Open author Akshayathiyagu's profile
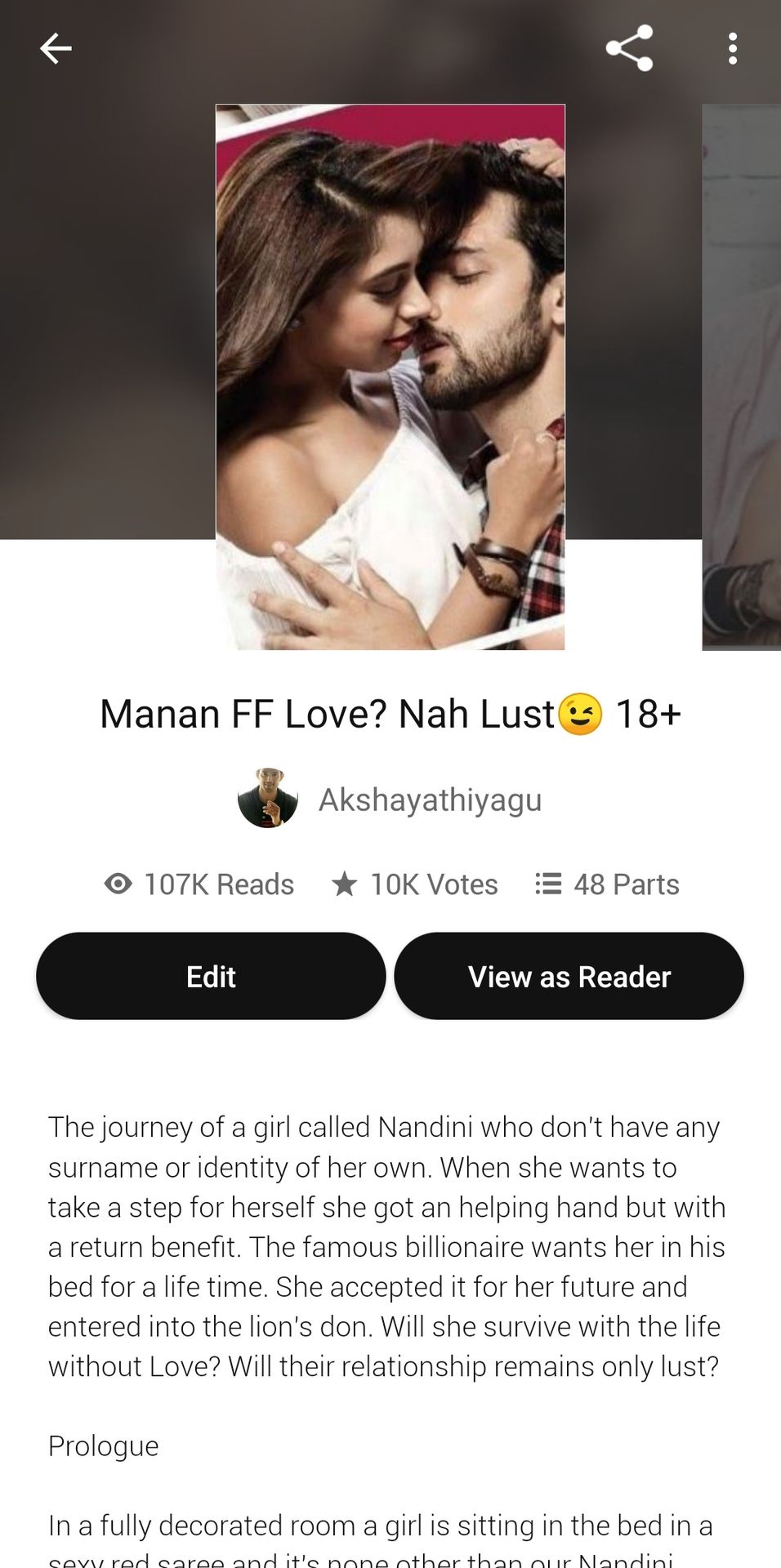 coord(390,799)
